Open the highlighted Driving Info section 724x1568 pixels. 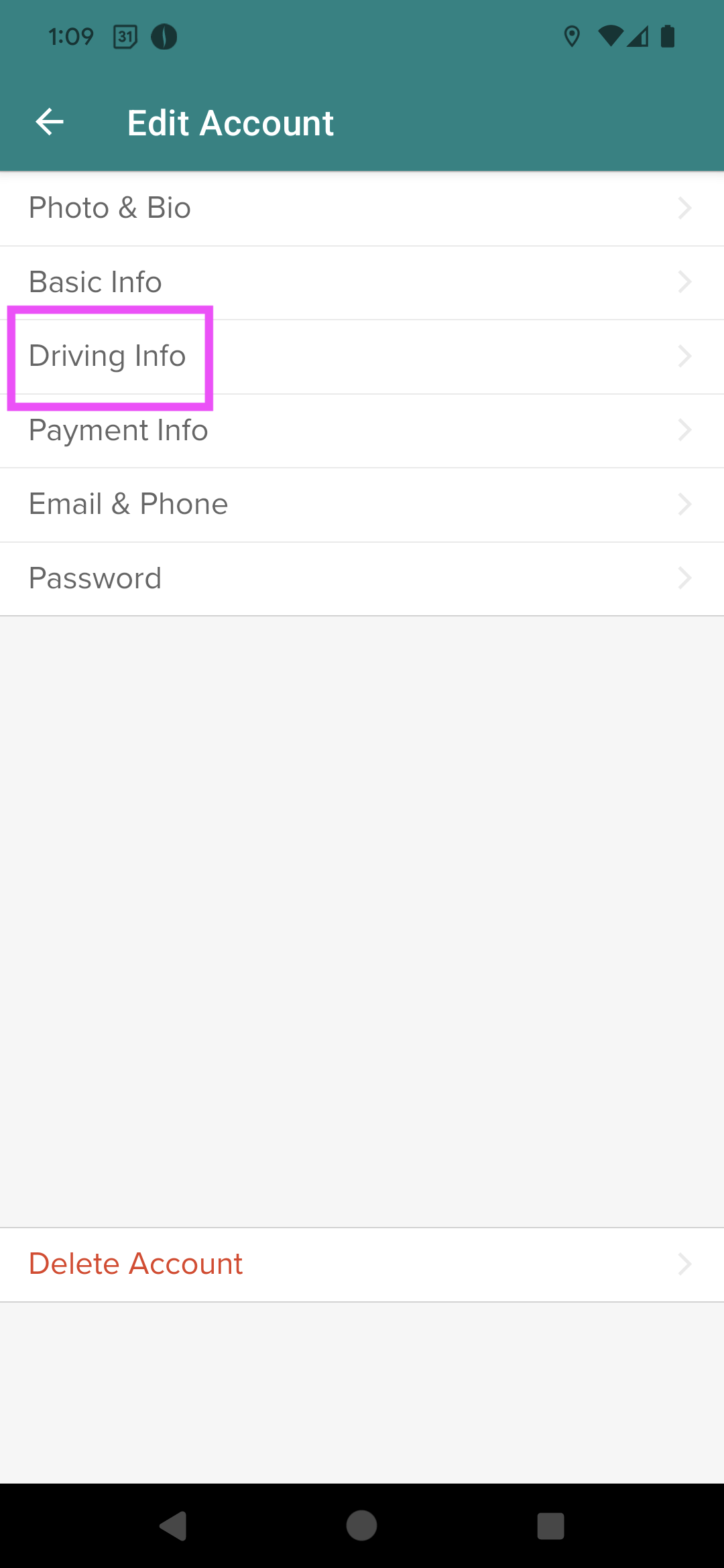pos(109,356)
